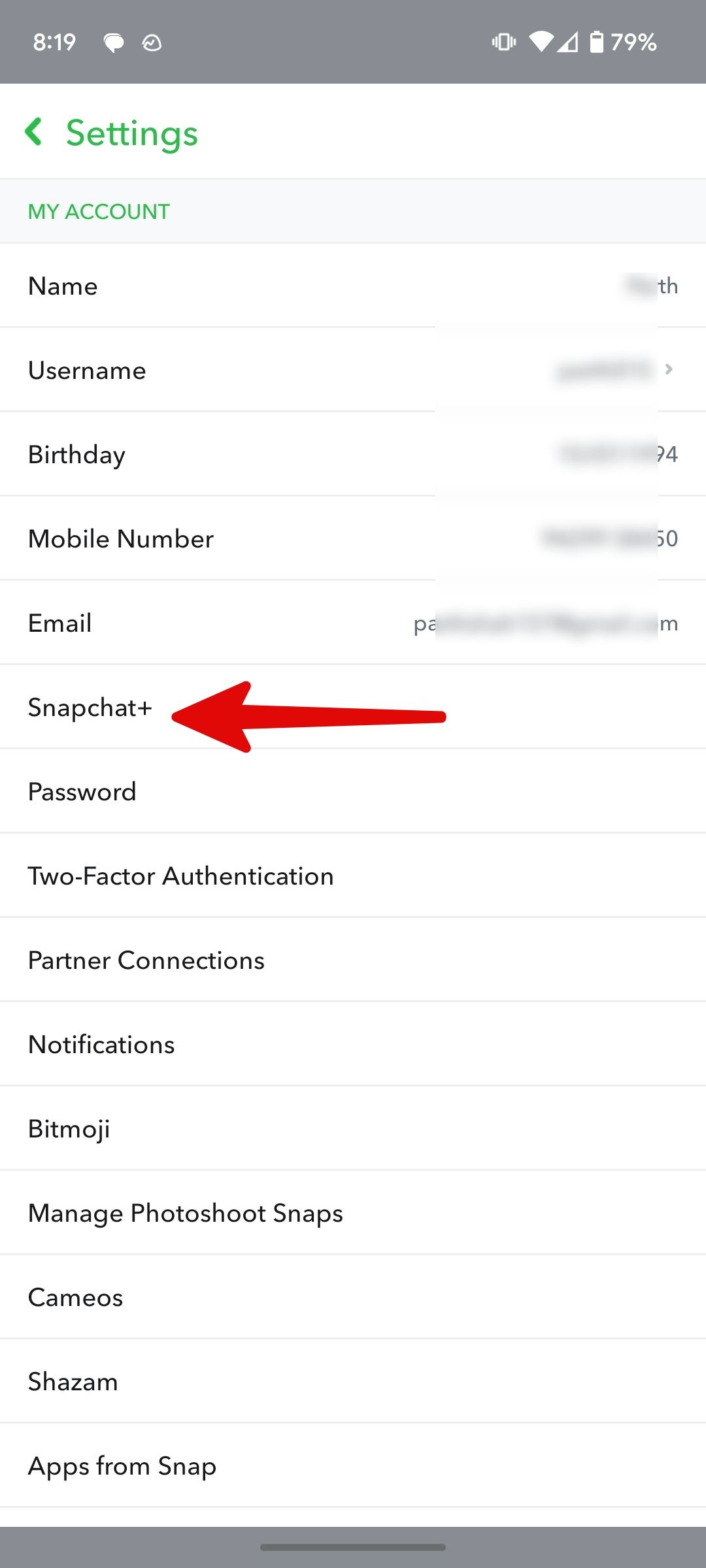Open the Birthday entry
Screen dimensions: 706x1568
click(x=76, y=453)
